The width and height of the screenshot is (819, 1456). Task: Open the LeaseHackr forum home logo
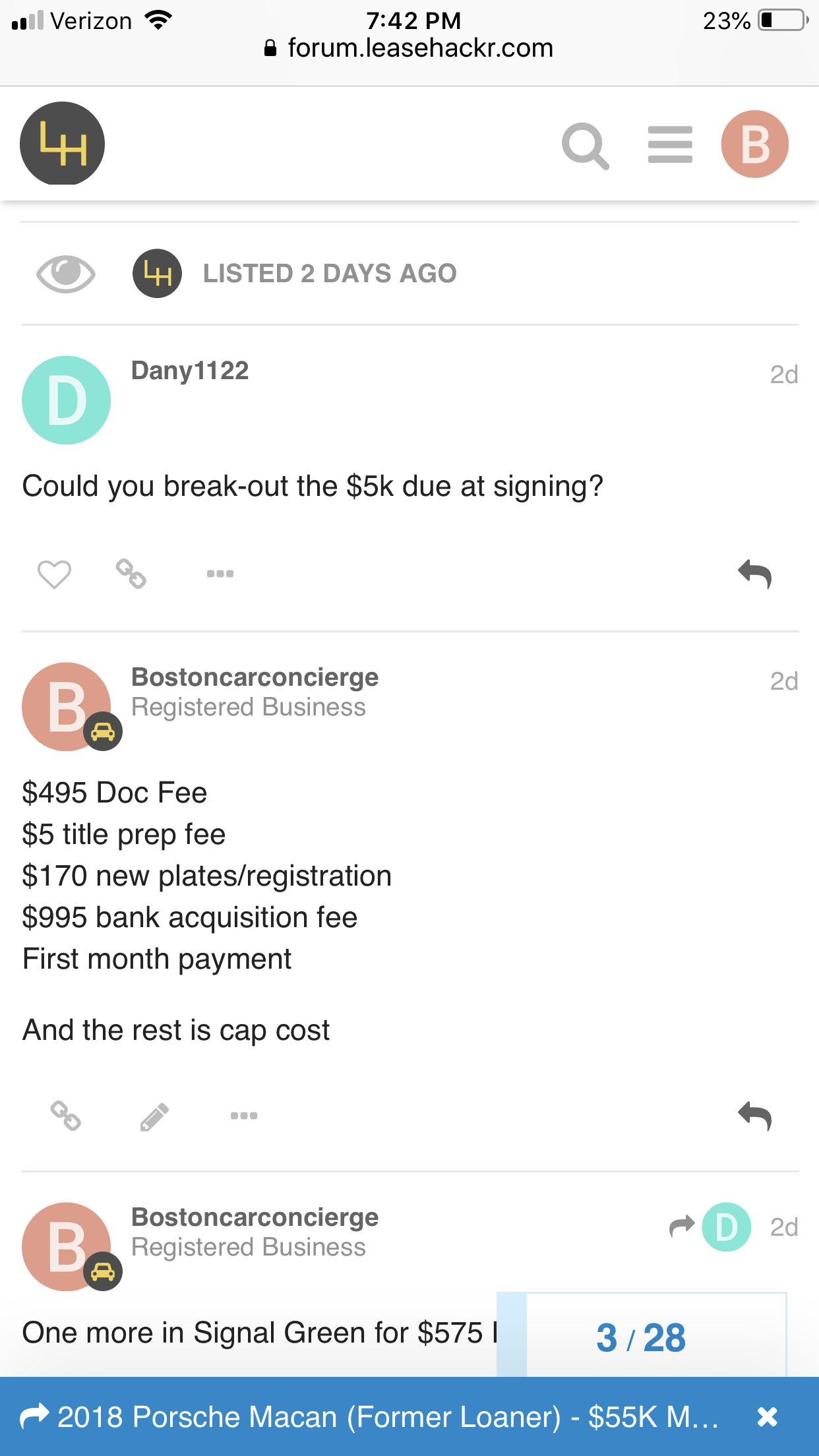[62, 143]
